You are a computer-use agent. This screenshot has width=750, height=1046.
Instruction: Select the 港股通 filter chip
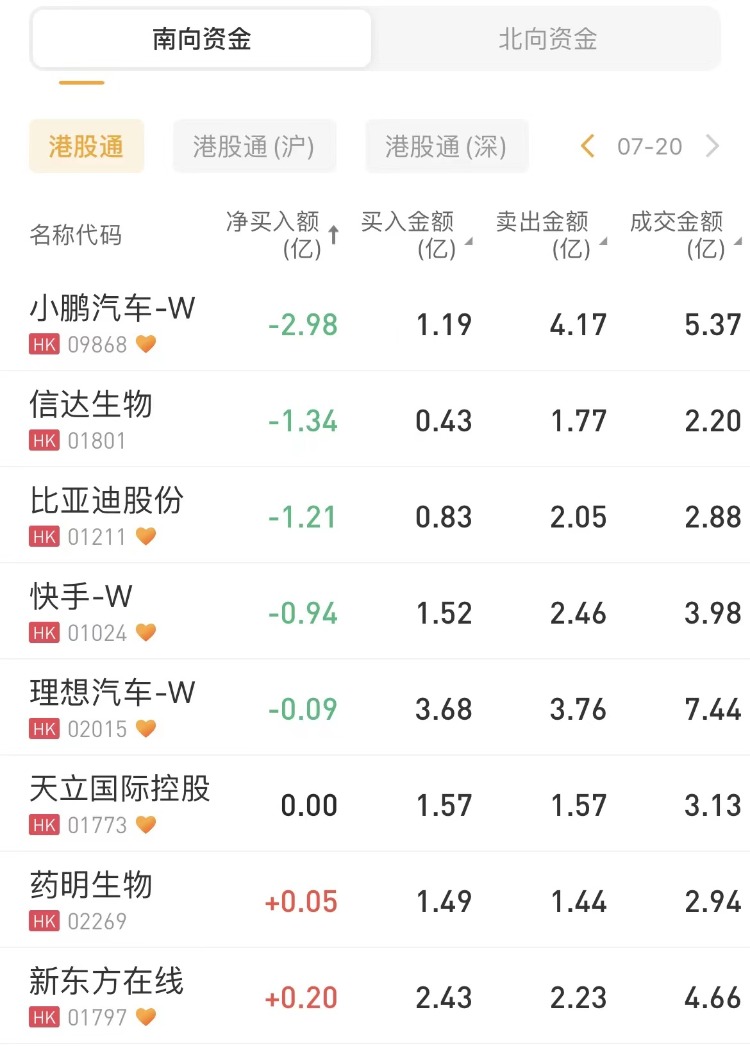pos(86,147)
